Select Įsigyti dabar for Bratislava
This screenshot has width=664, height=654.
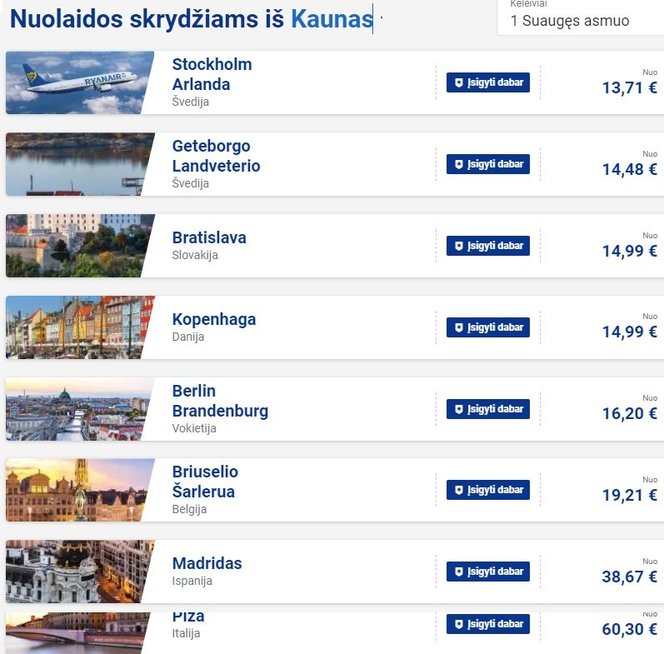pos(488,246)
